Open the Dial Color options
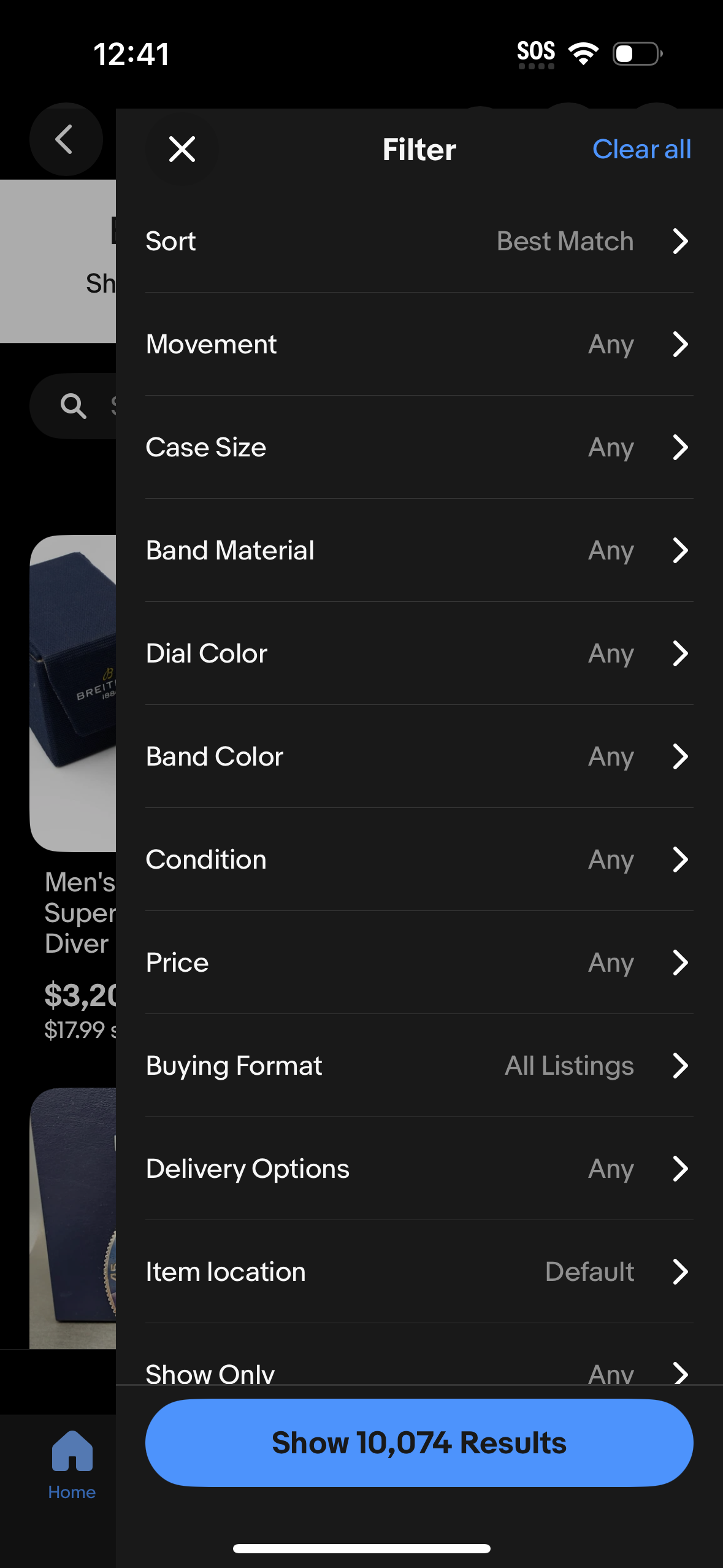The width and height of the screenshot is (723, 1568). coord(681,653)
